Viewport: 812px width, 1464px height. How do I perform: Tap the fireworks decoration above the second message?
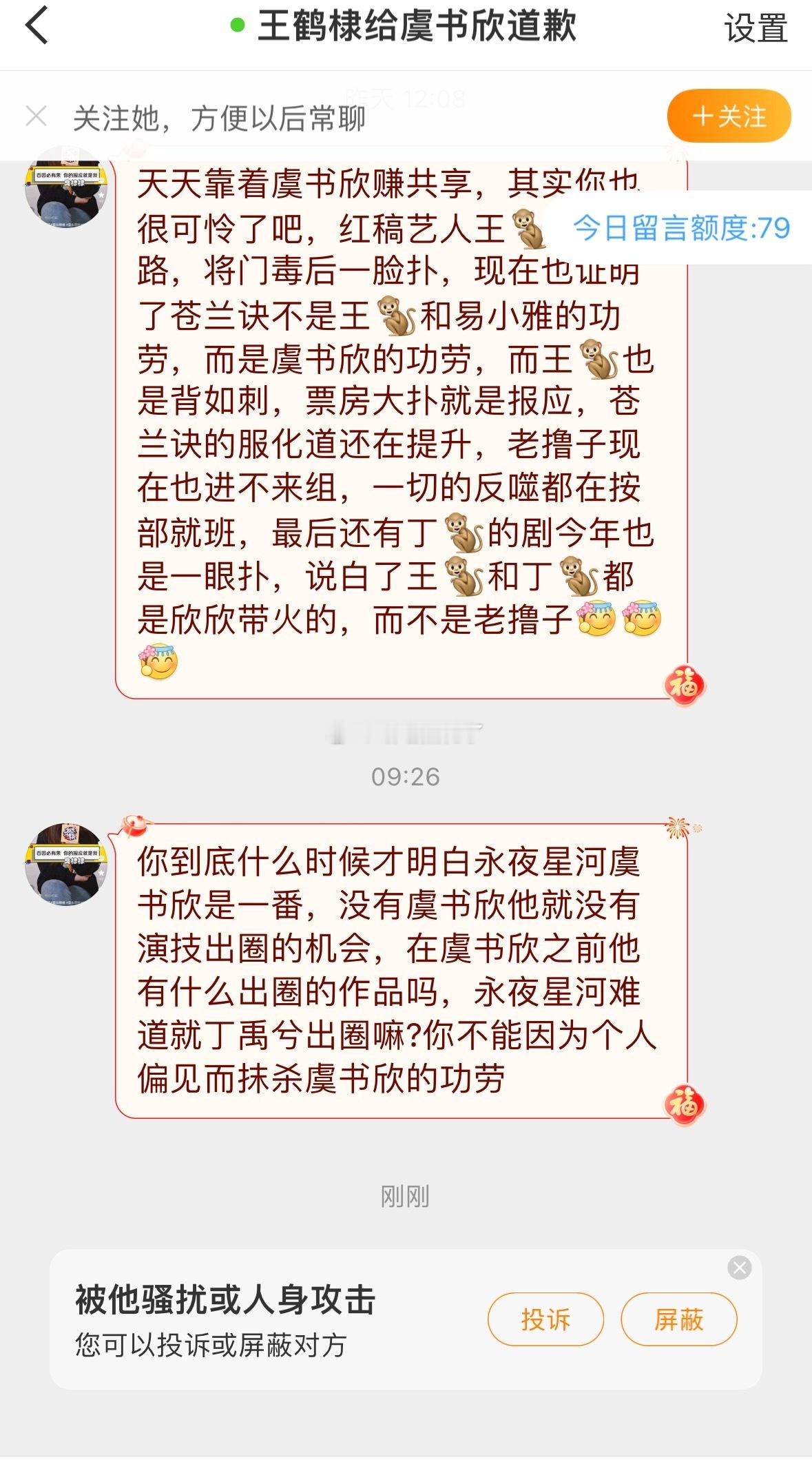click(x=678, y=827)
